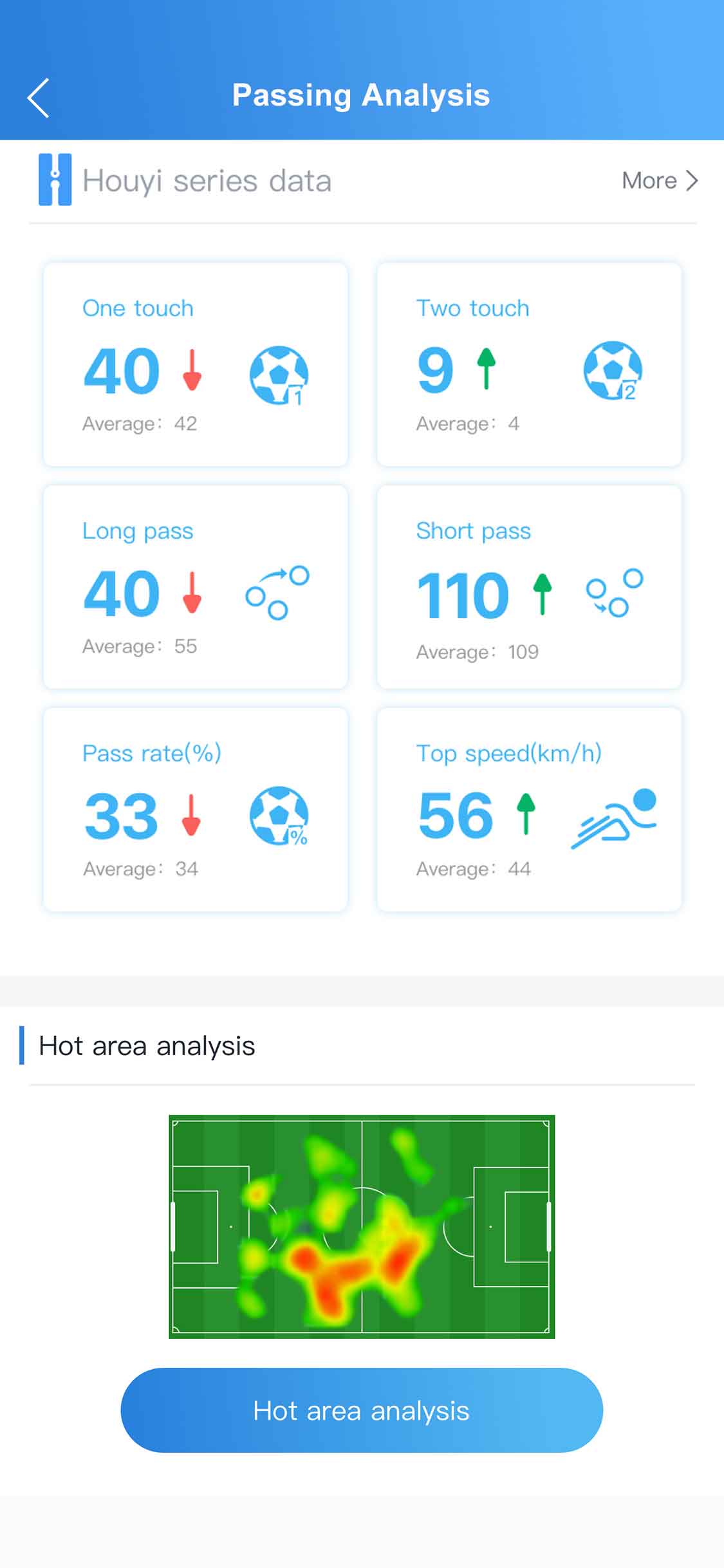Open the One touch stat card
The width and height of the screenshot is (724, 1568).
196,364
